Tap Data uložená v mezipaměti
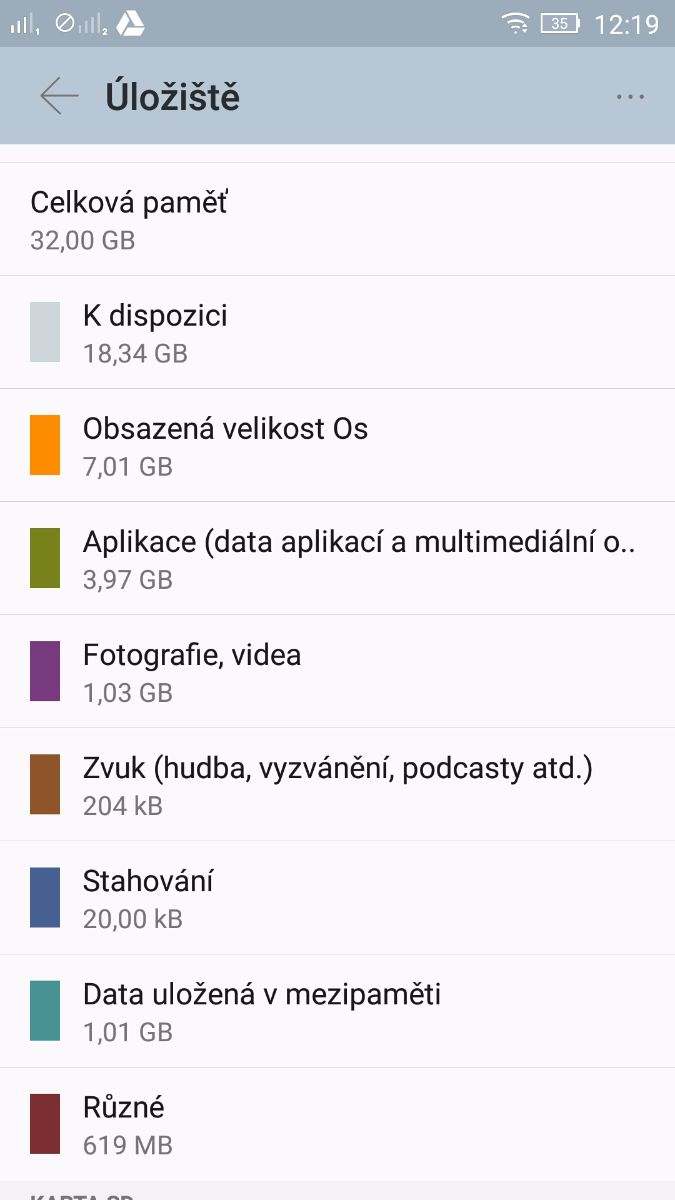Image resolution: width=675 pixels, height=1200 pixels. pos(337,1010)
